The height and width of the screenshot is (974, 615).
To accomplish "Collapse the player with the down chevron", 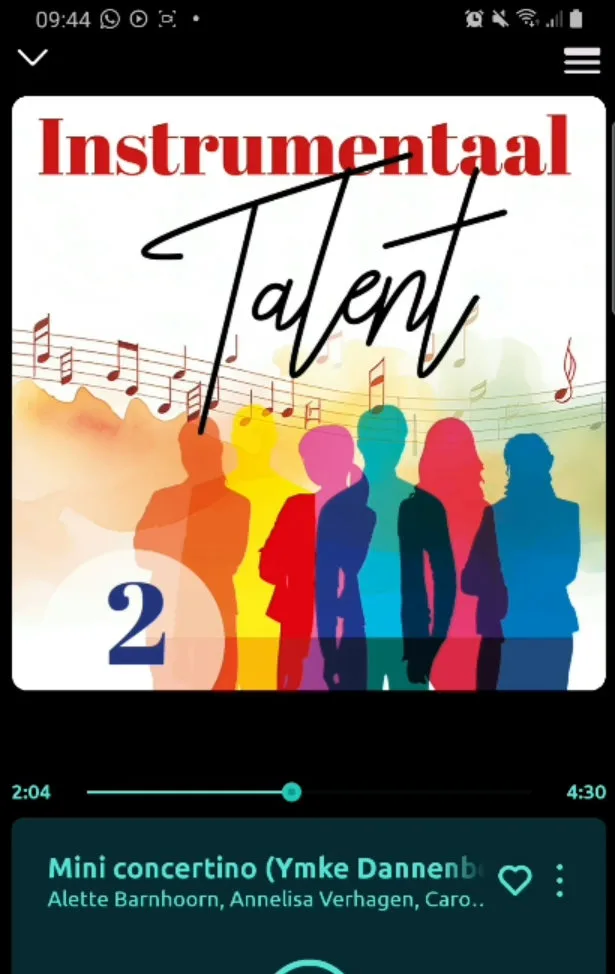I will [x=33, y=58].
